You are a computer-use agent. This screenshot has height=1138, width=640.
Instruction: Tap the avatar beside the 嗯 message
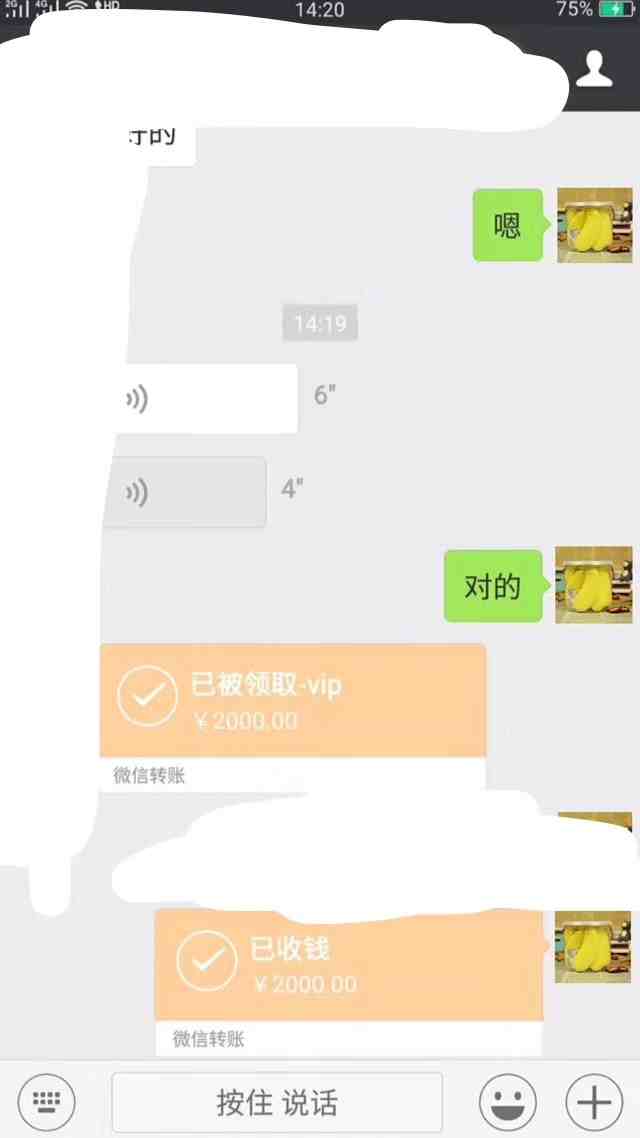point(594,225)
